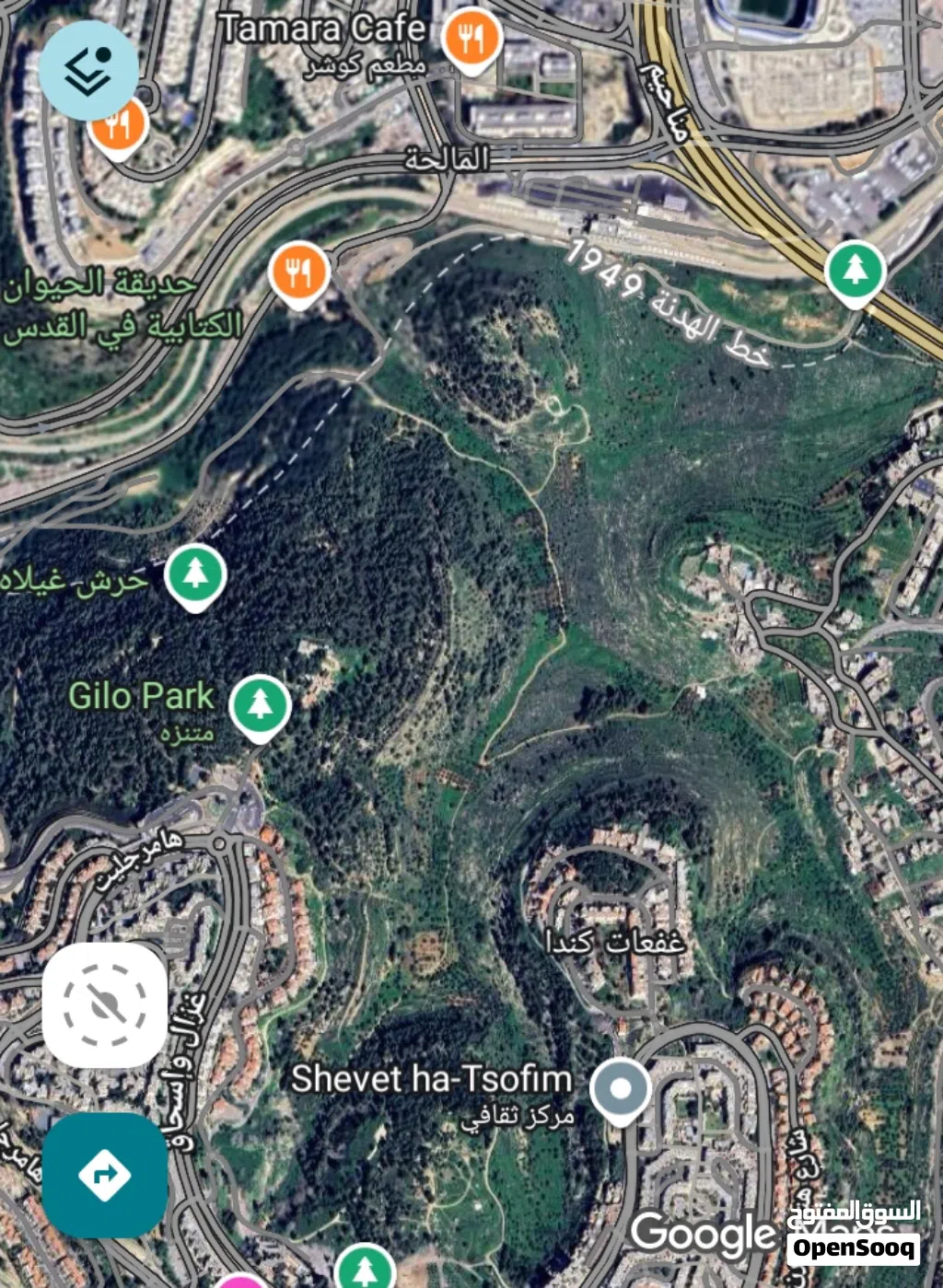943x1288 pixels.
Task: Open directions with the blue arrow button
Action: (x=105, y=1175)
